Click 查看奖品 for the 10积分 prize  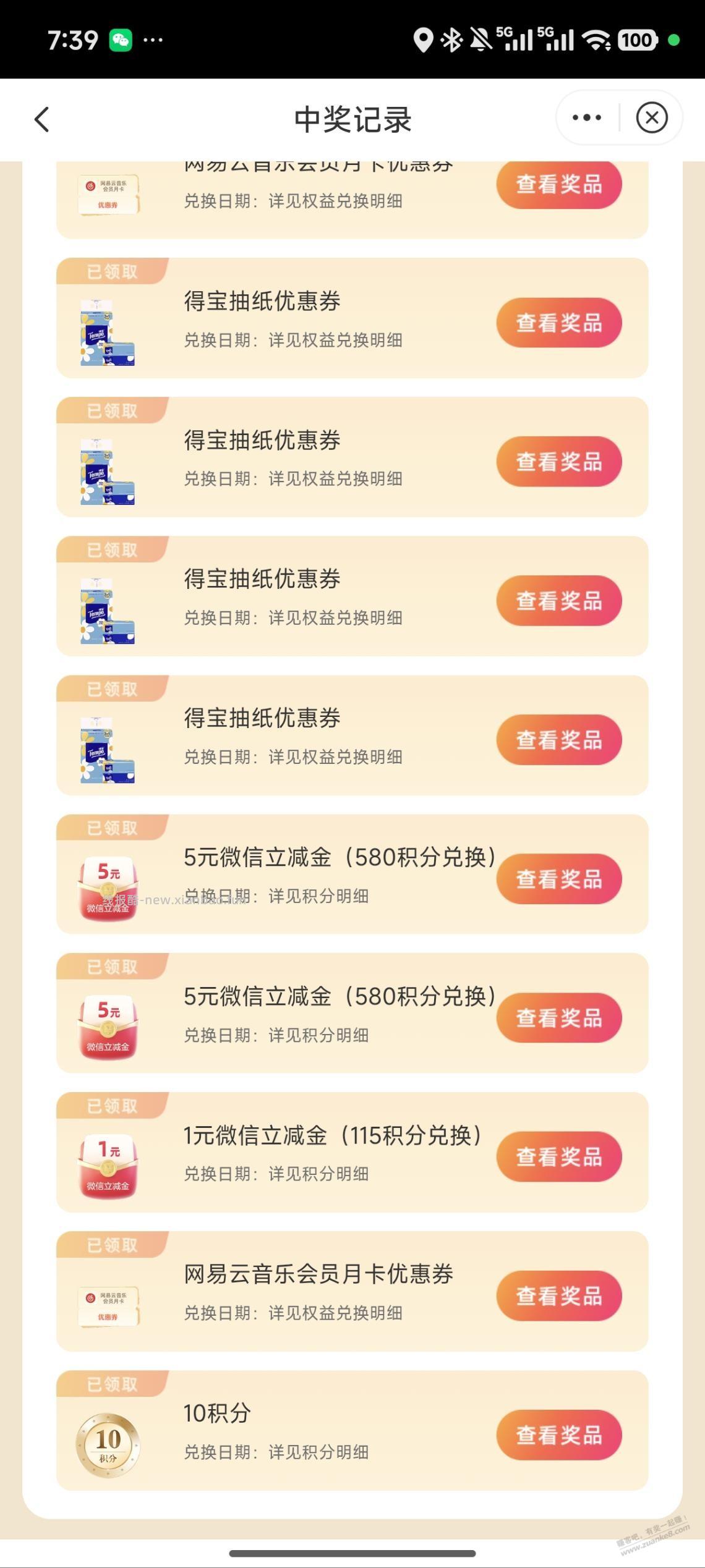558,1436
